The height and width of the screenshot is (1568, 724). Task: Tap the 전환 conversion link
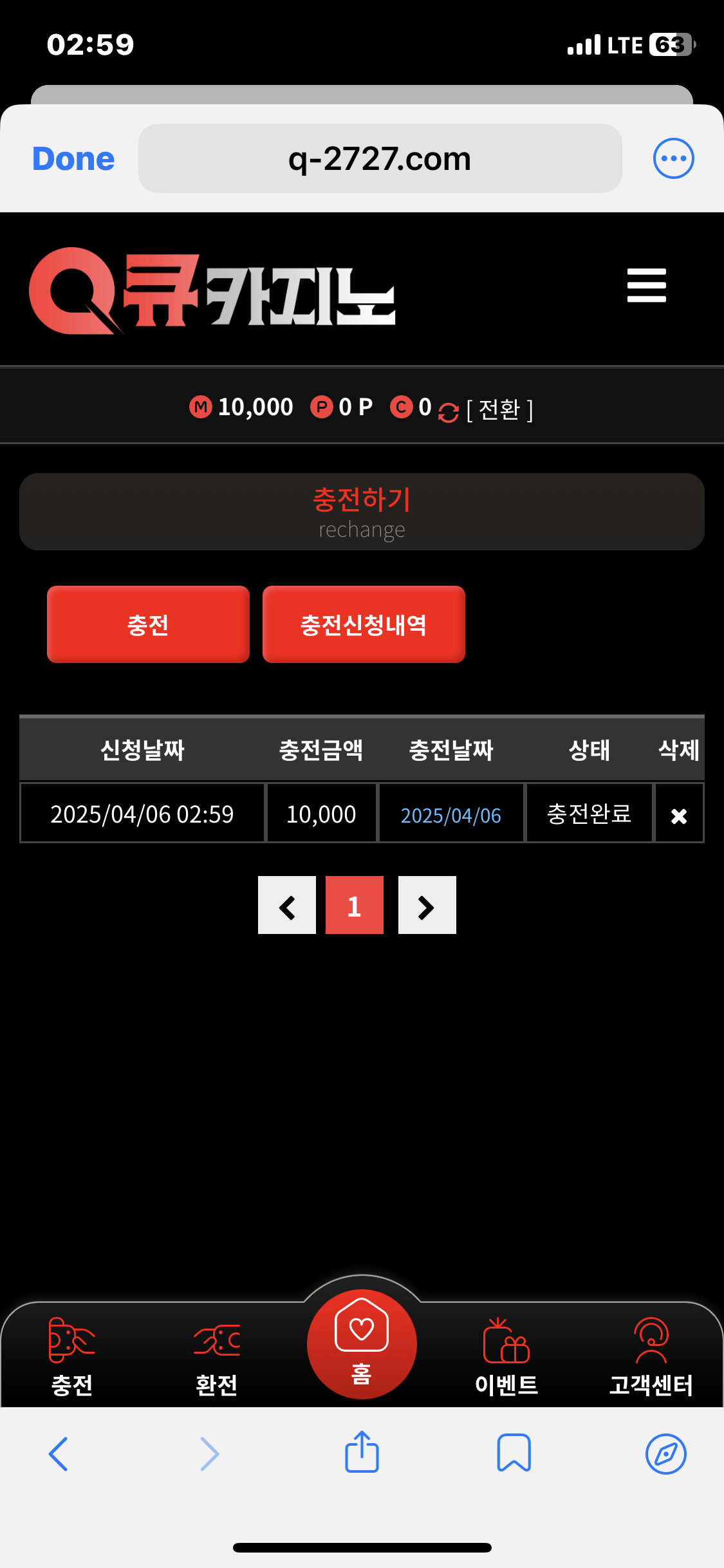click(499, 409)
